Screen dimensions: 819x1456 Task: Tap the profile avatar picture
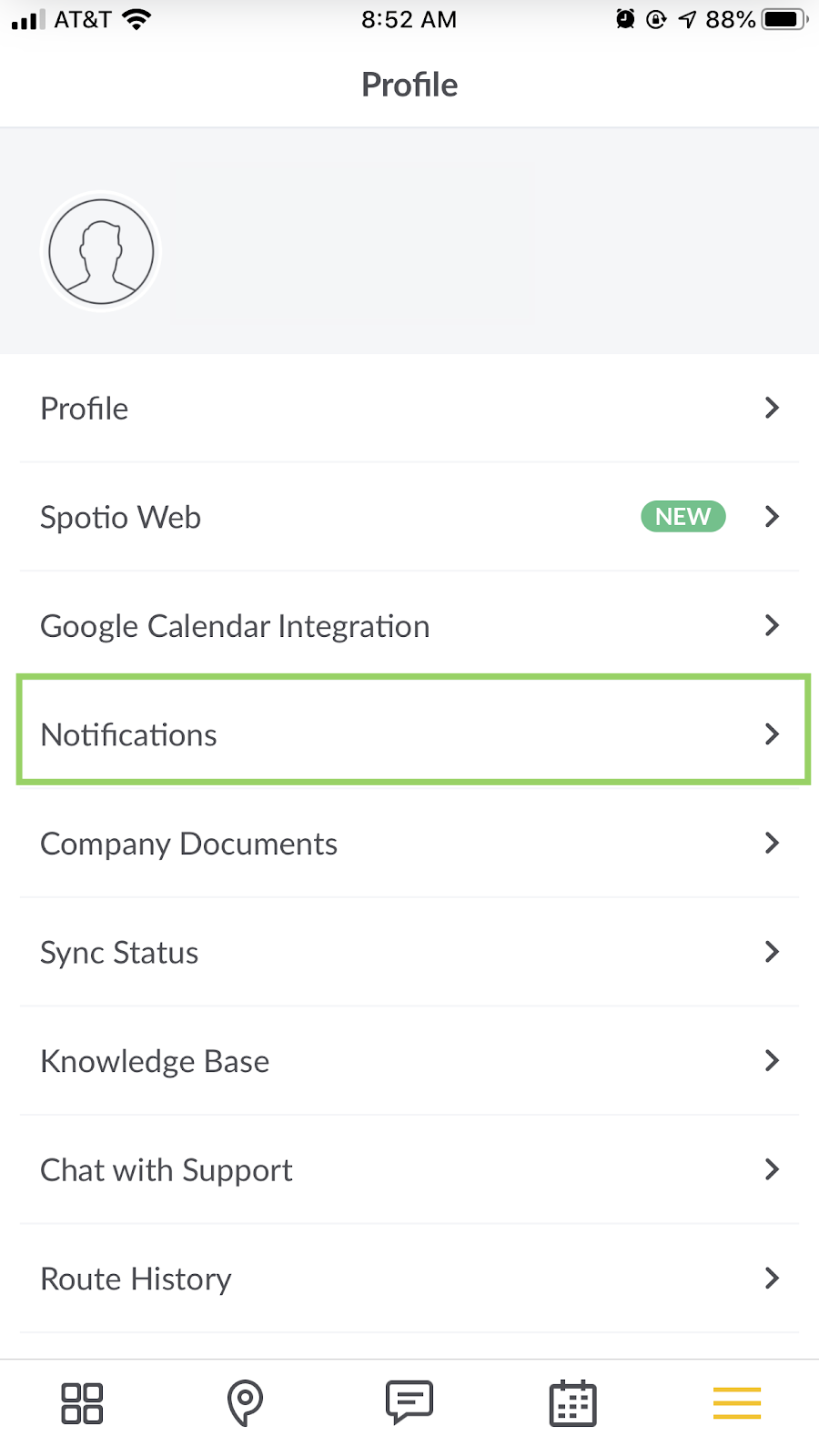click(101, 252)
